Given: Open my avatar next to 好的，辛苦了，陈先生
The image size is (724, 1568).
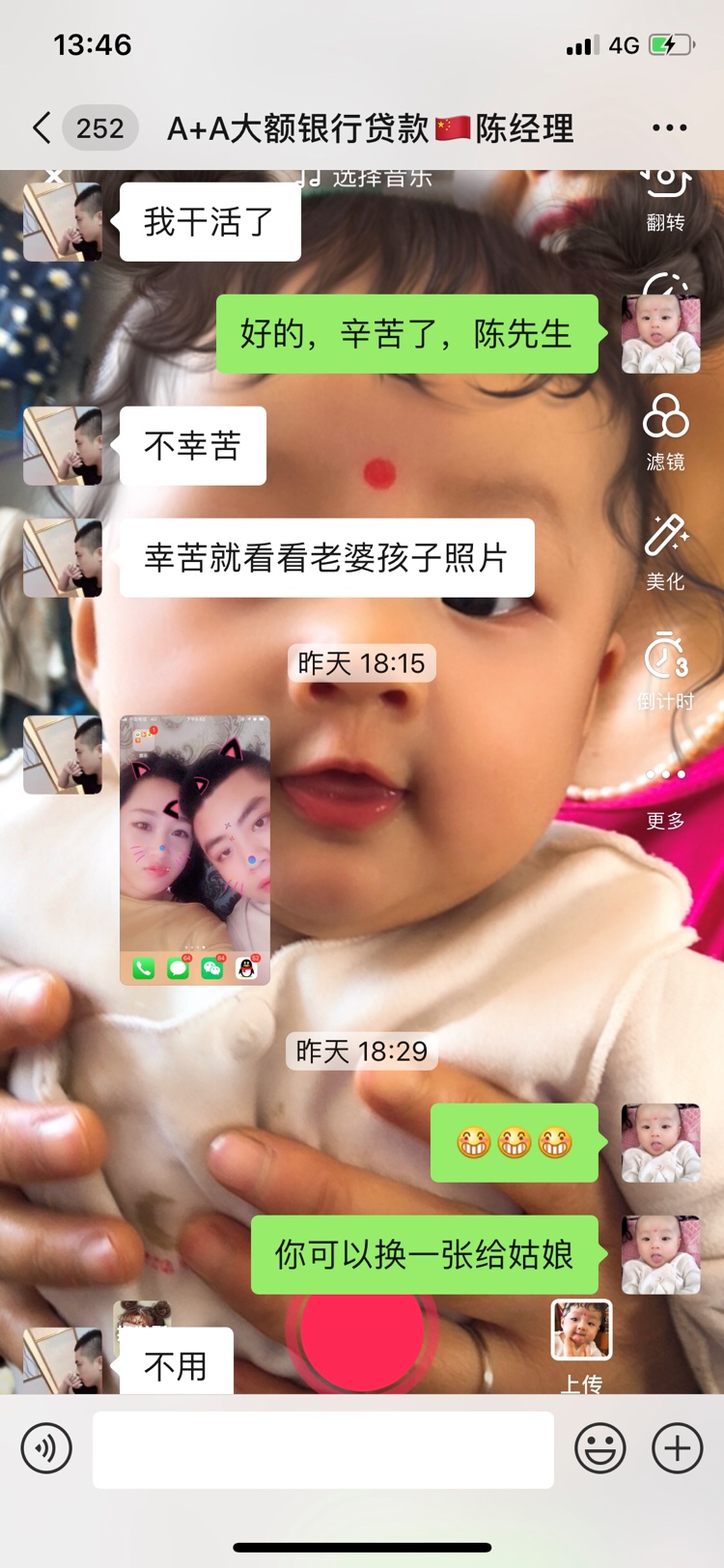Looking at the screenshot, I should (x=660, y=334).
